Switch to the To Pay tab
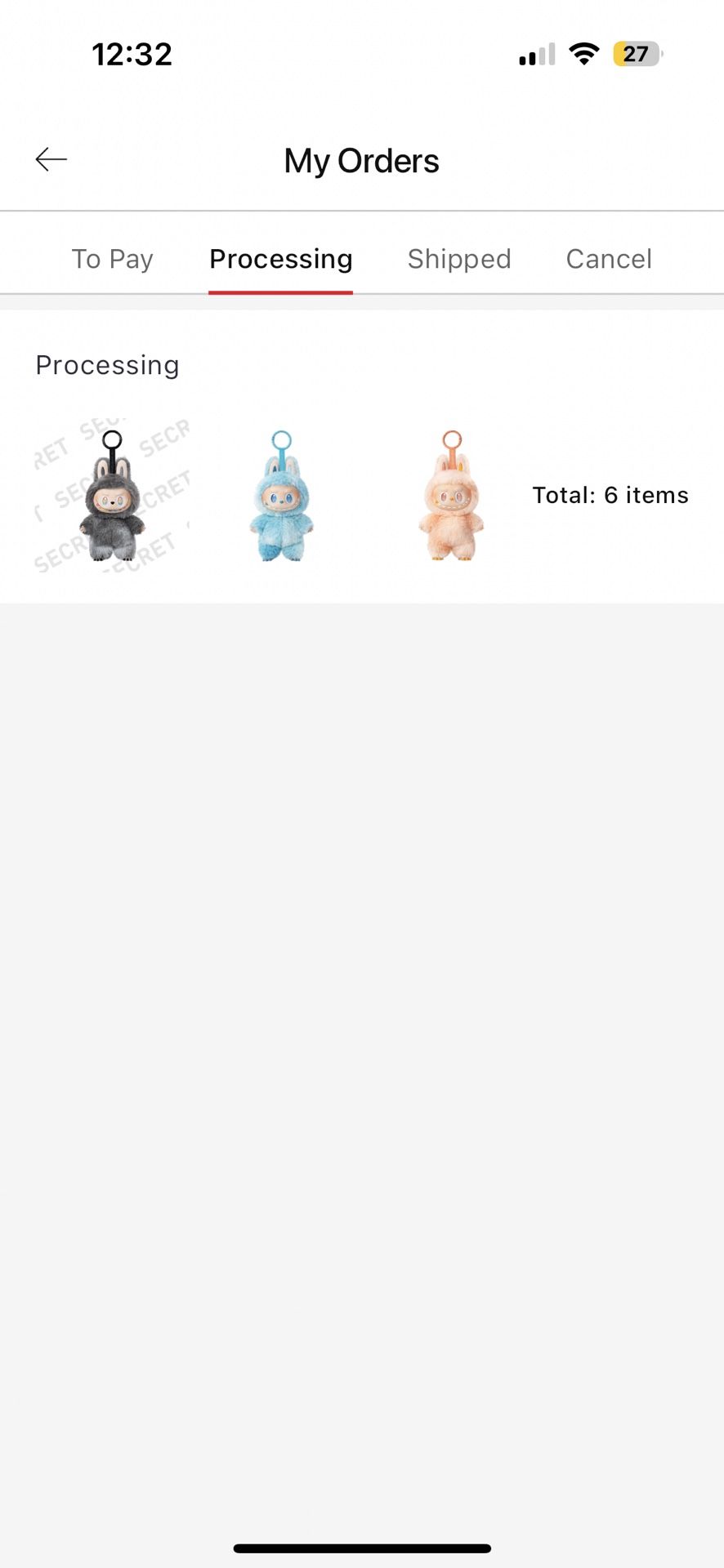 pyautogui.click(x=112, y=259)
